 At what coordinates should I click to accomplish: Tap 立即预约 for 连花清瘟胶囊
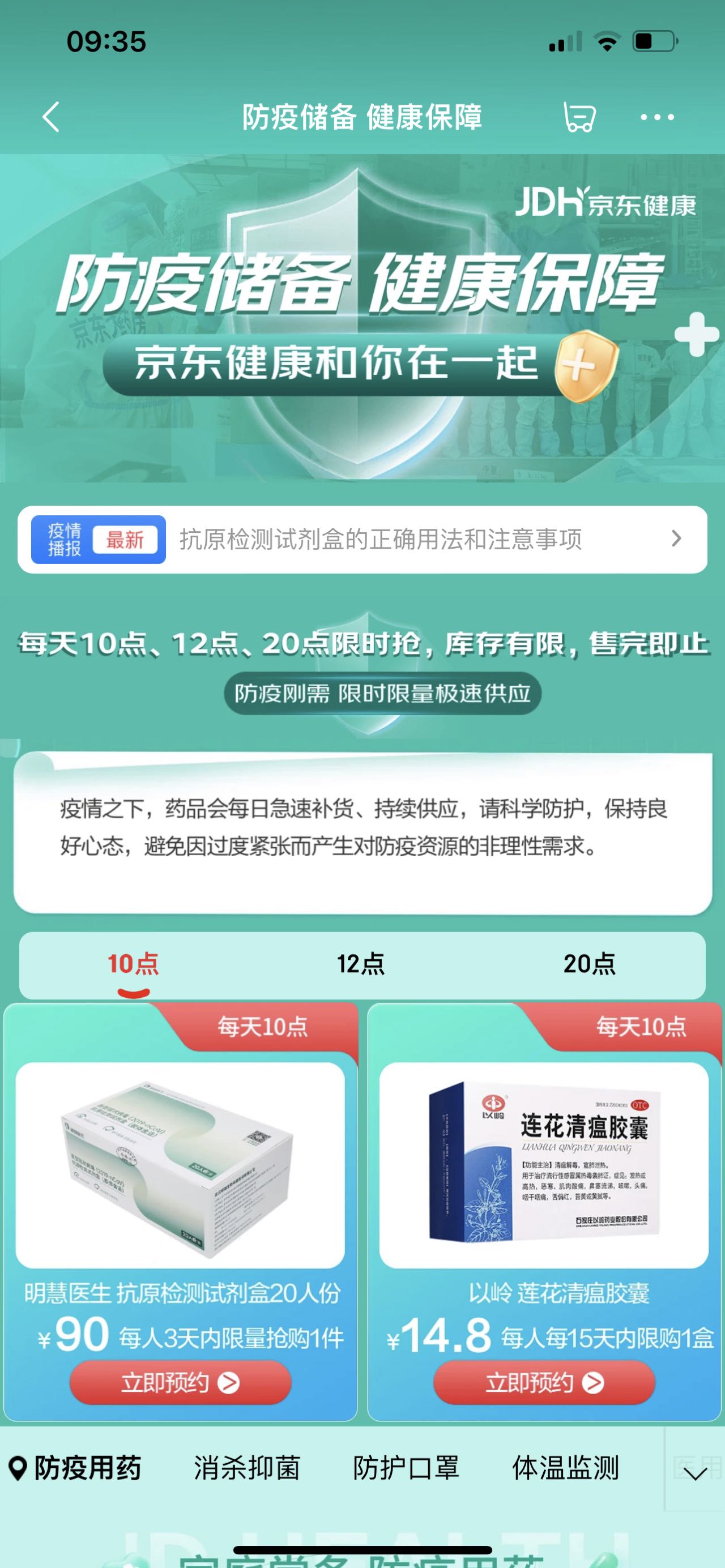(x=544, y=1383)
